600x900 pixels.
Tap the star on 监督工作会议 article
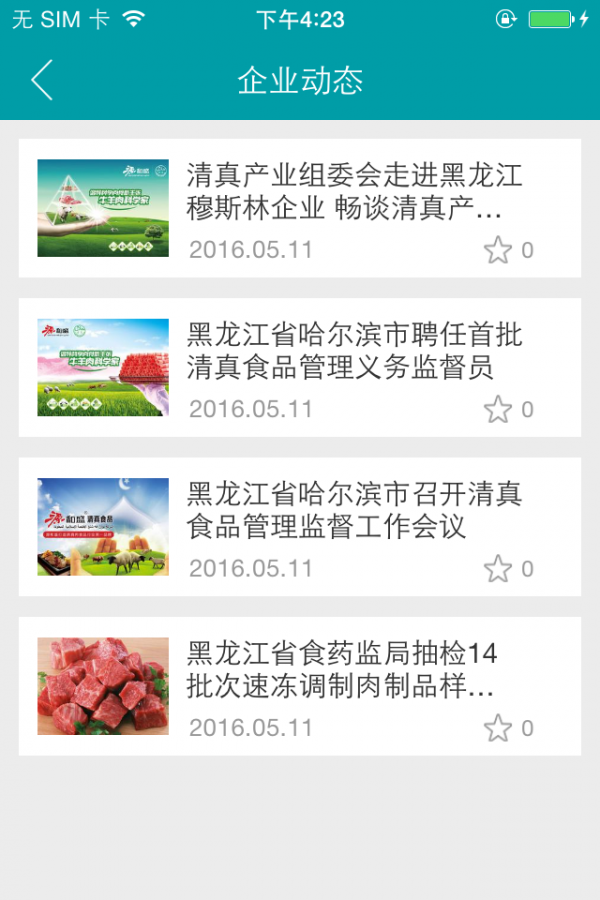(498, 569)
